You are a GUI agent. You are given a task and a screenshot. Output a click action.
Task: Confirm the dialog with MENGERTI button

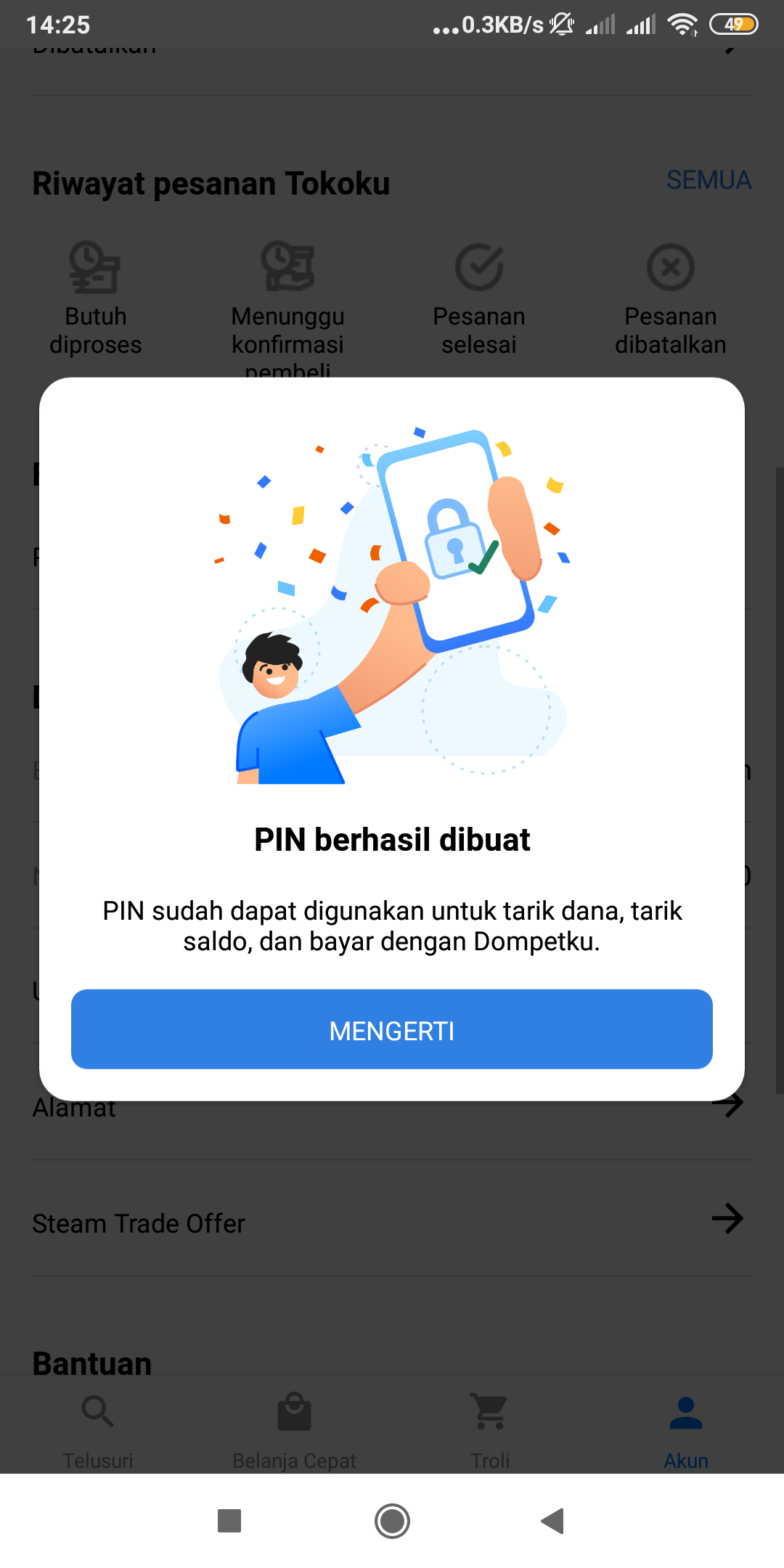[392, 1029]
